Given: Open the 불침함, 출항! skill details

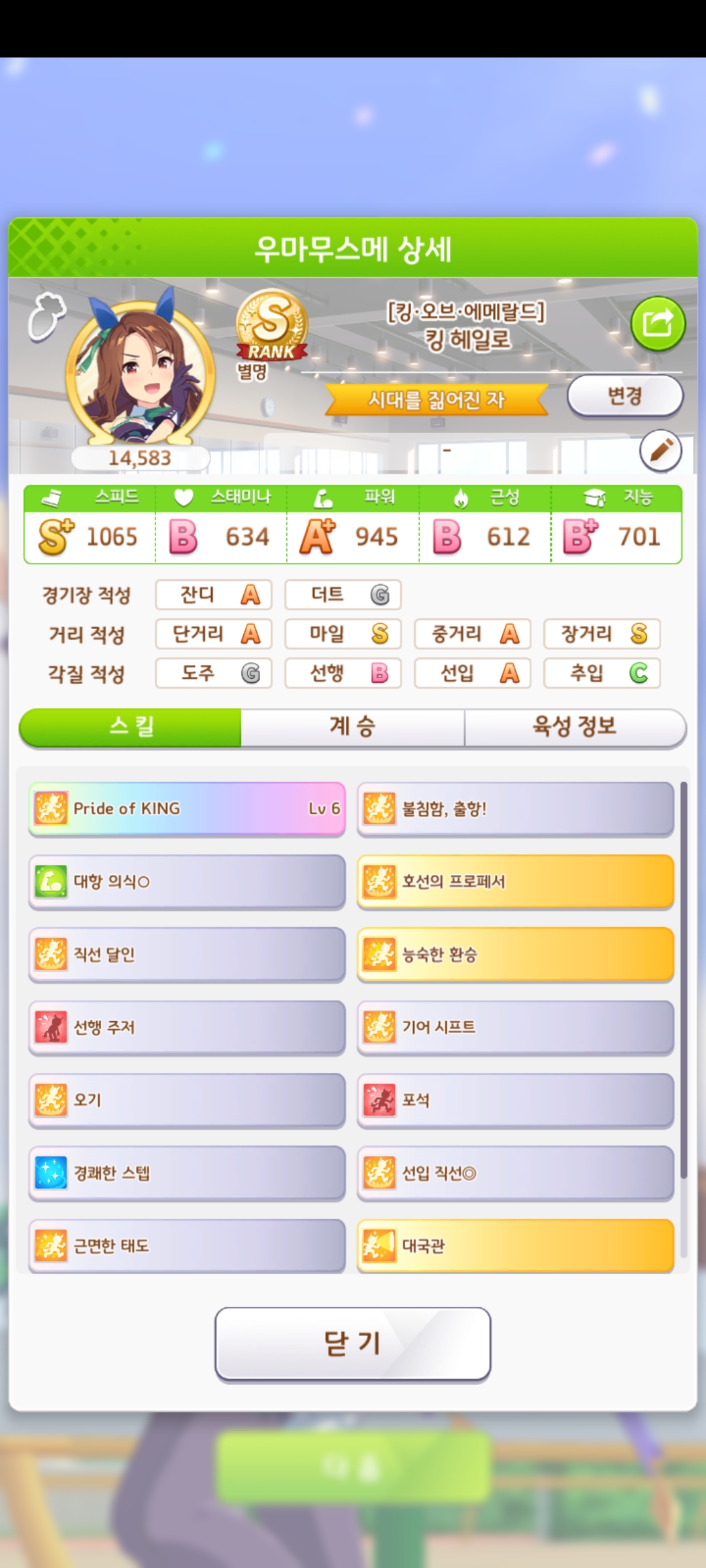Looking at the screenshot, I should (x=515, y=809).
